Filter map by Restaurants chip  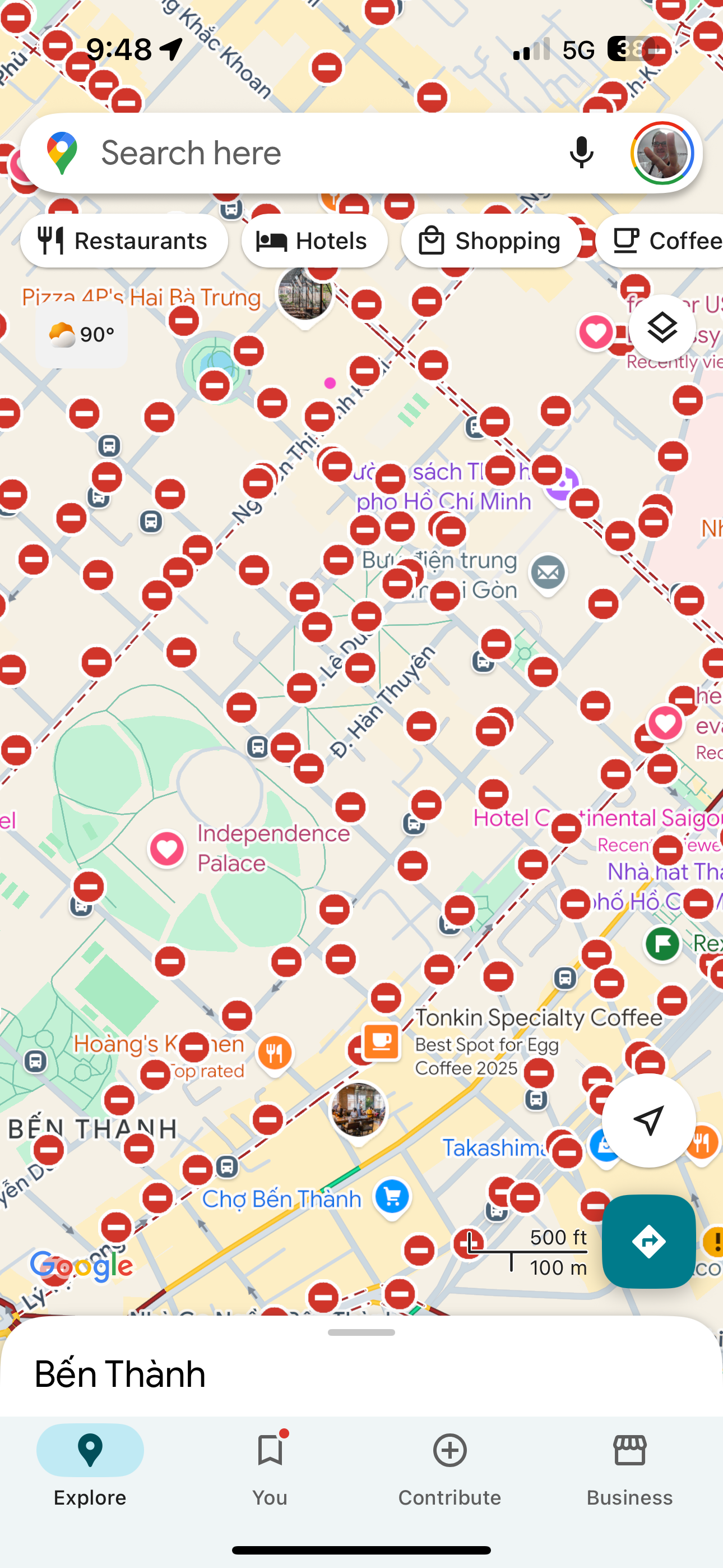click(124, 241)
